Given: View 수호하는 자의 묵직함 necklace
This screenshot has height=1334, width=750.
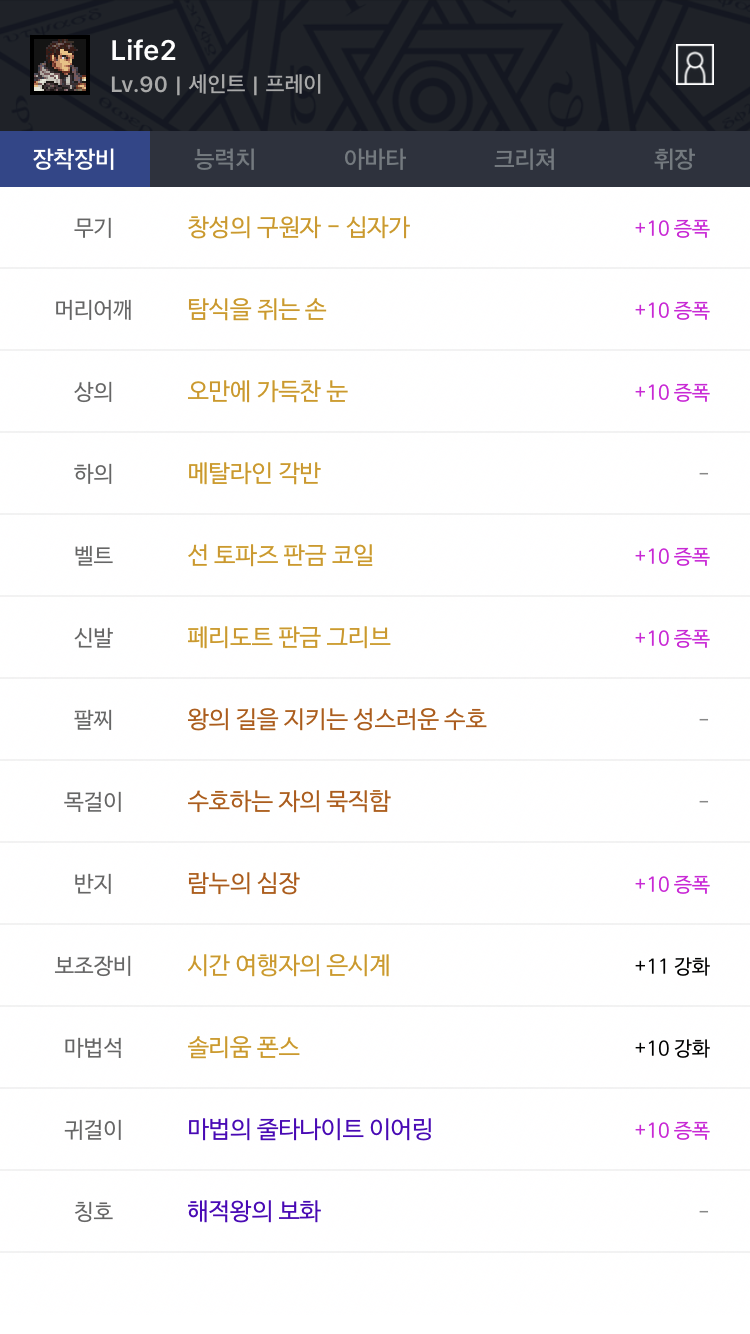Looking at the screenshot, I should [x=289, y=801].
